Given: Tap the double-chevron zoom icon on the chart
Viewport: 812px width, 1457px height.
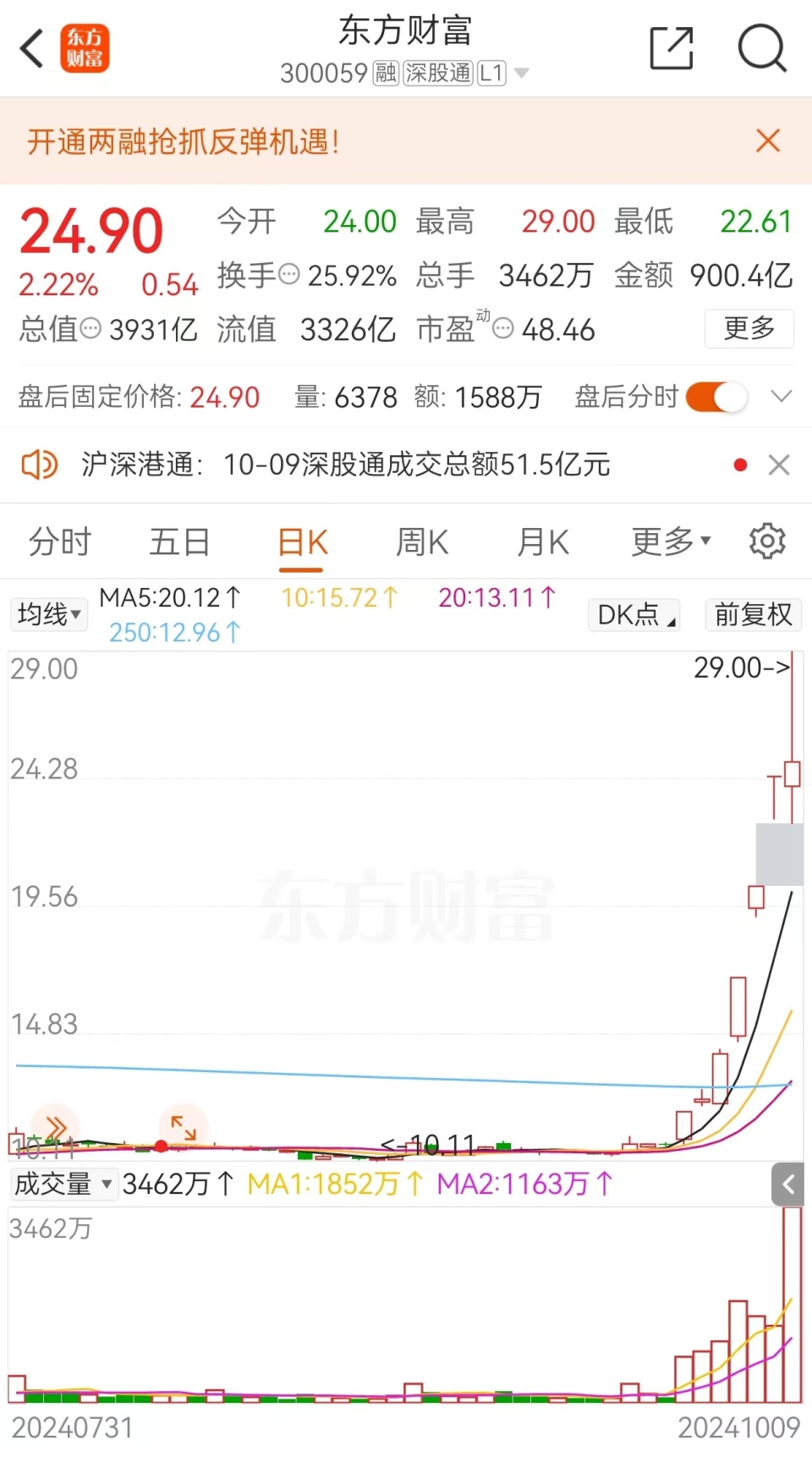Looking at the screenshot, I should pyautogui.click(x=56, y=1127).
